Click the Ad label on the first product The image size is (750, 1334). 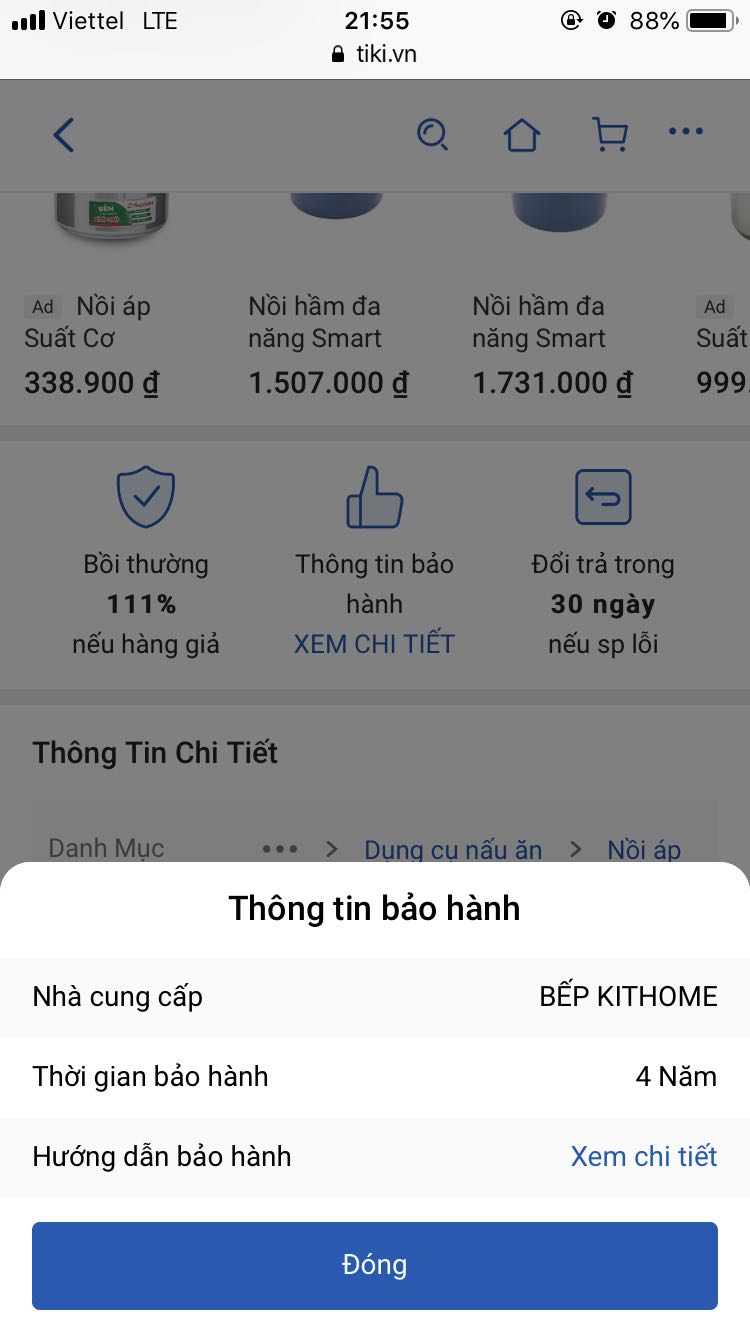tap(42, 306)
